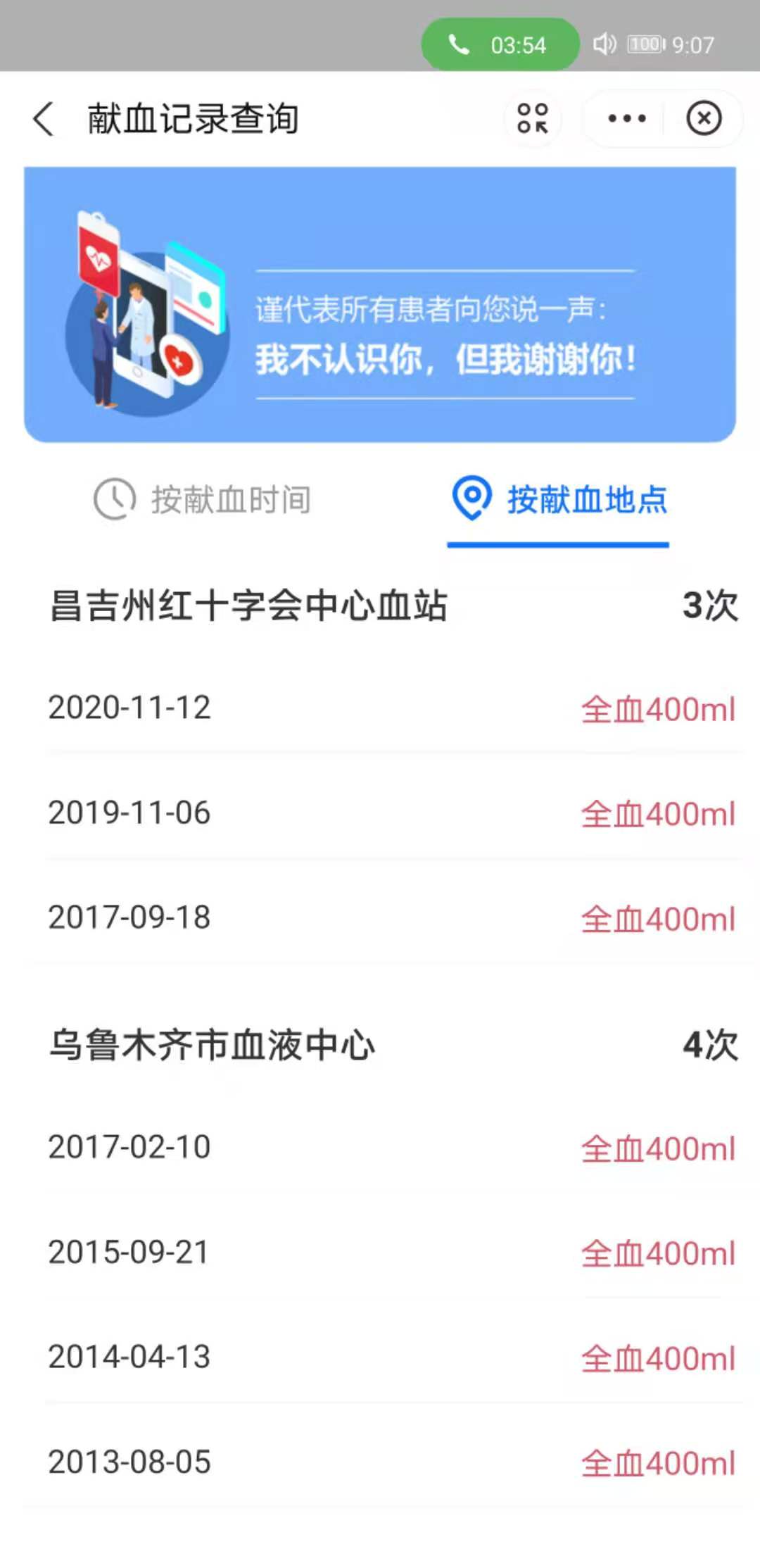Screen dimensions: 760x1568
Task: Return to the ongoing call 03:54
Action: click(500, 45)
